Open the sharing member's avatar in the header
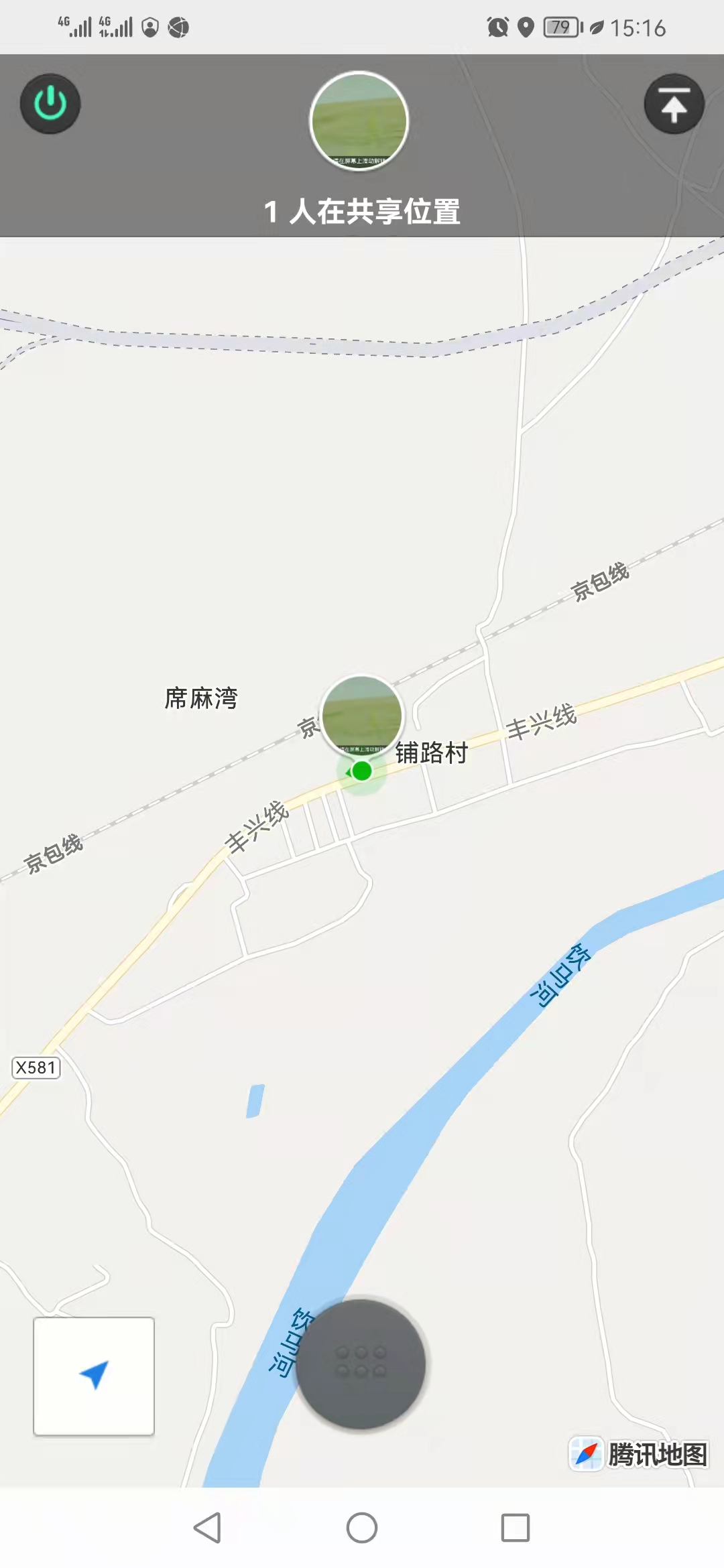 pos(359,121)
